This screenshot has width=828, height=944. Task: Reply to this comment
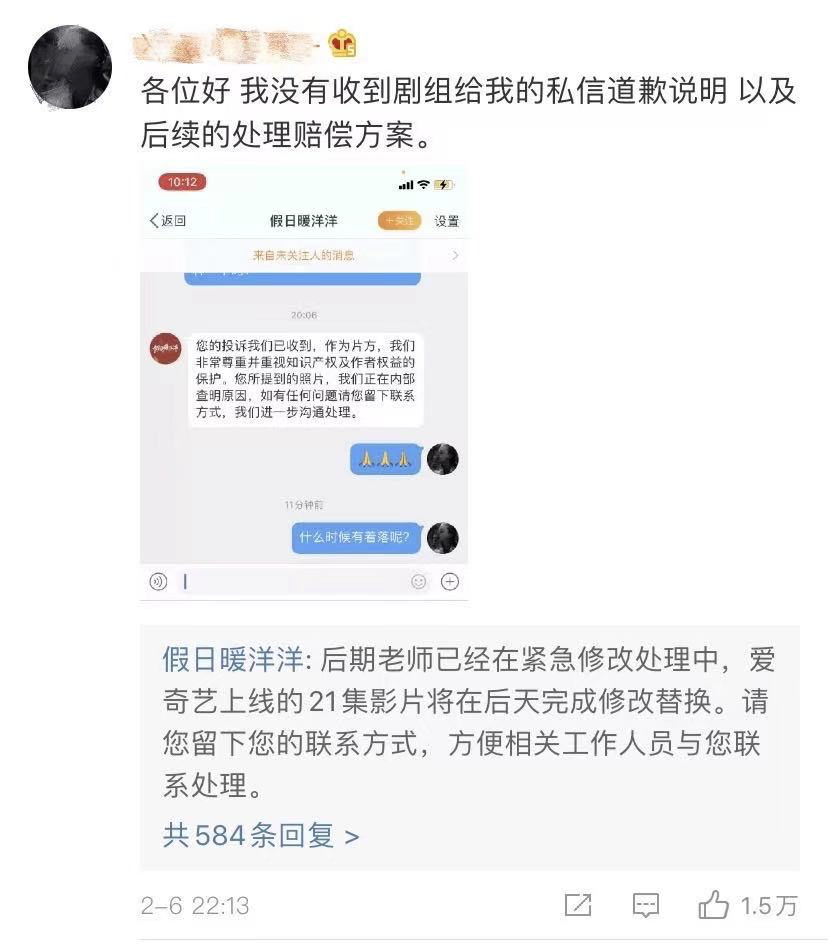646,906
